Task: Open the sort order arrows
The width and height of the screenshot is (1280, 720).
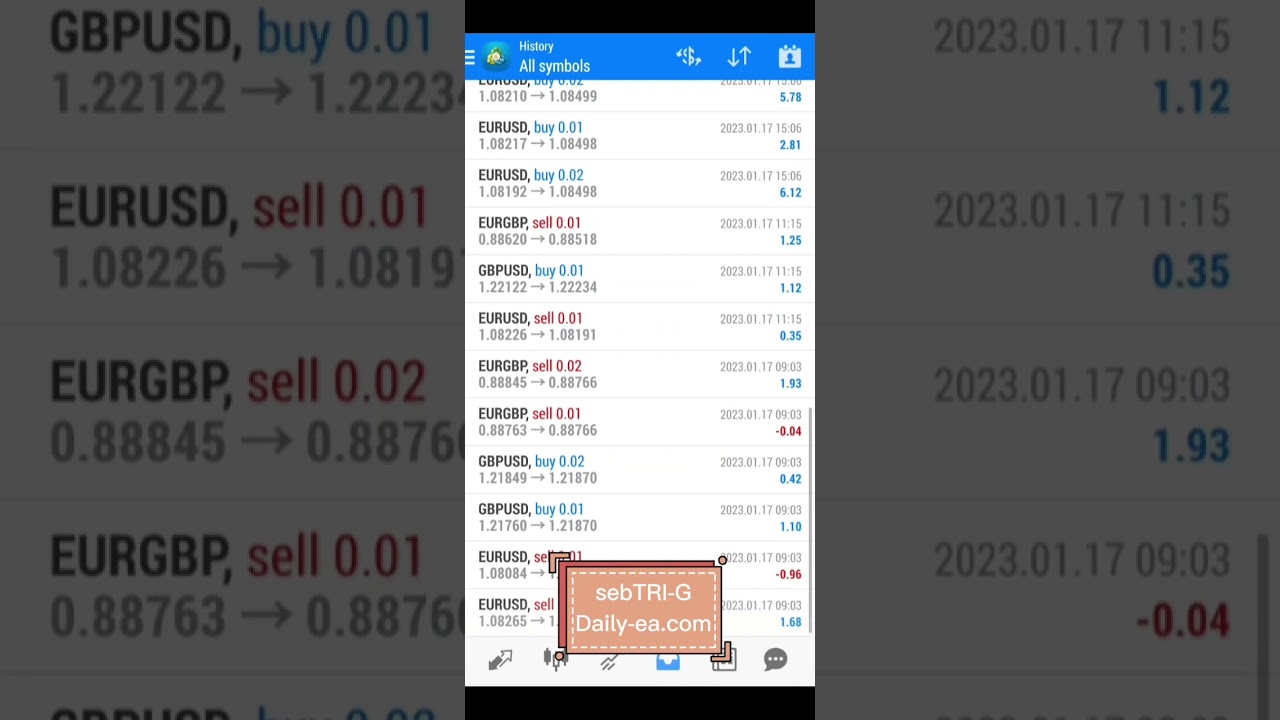Action: (x=739, y=57)
